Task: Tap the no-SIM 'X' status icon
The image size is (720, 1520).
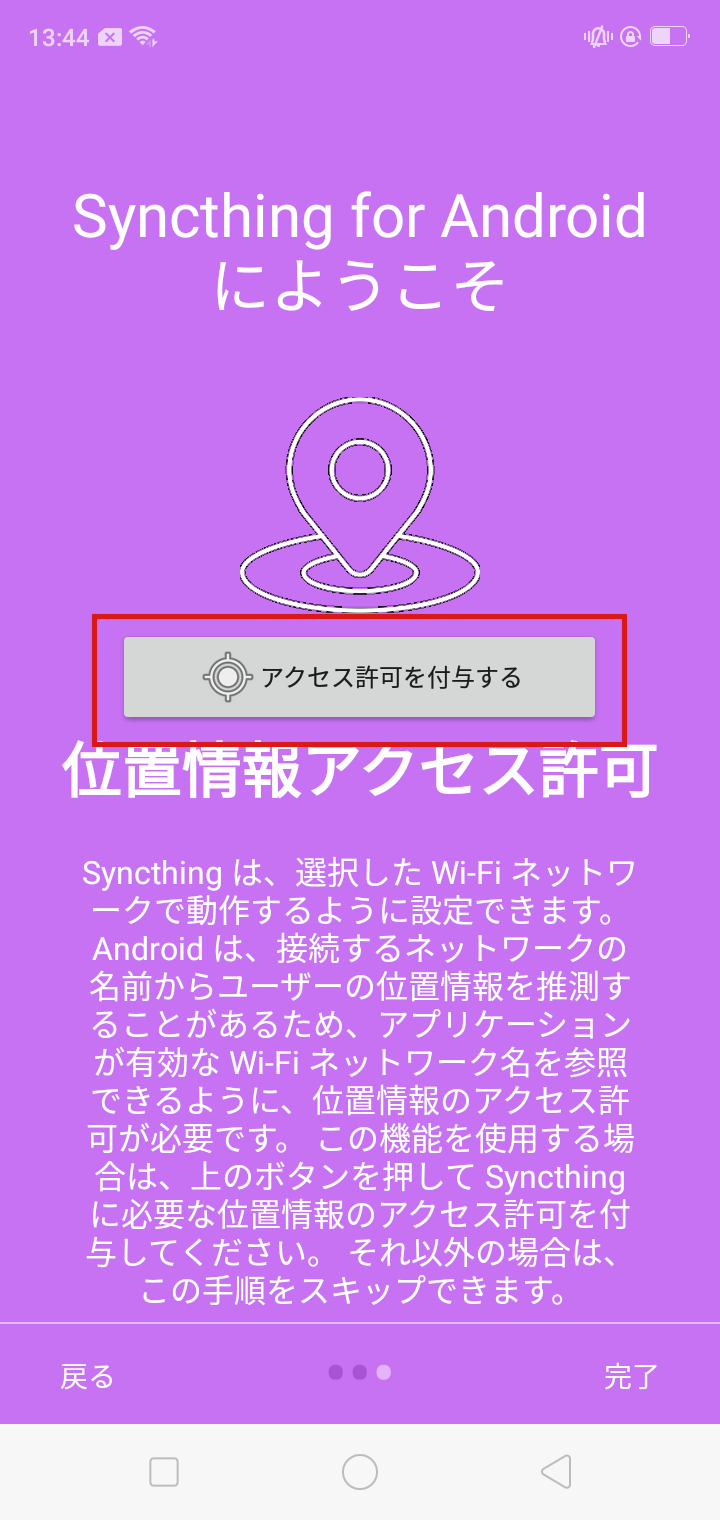Action: 108,36
